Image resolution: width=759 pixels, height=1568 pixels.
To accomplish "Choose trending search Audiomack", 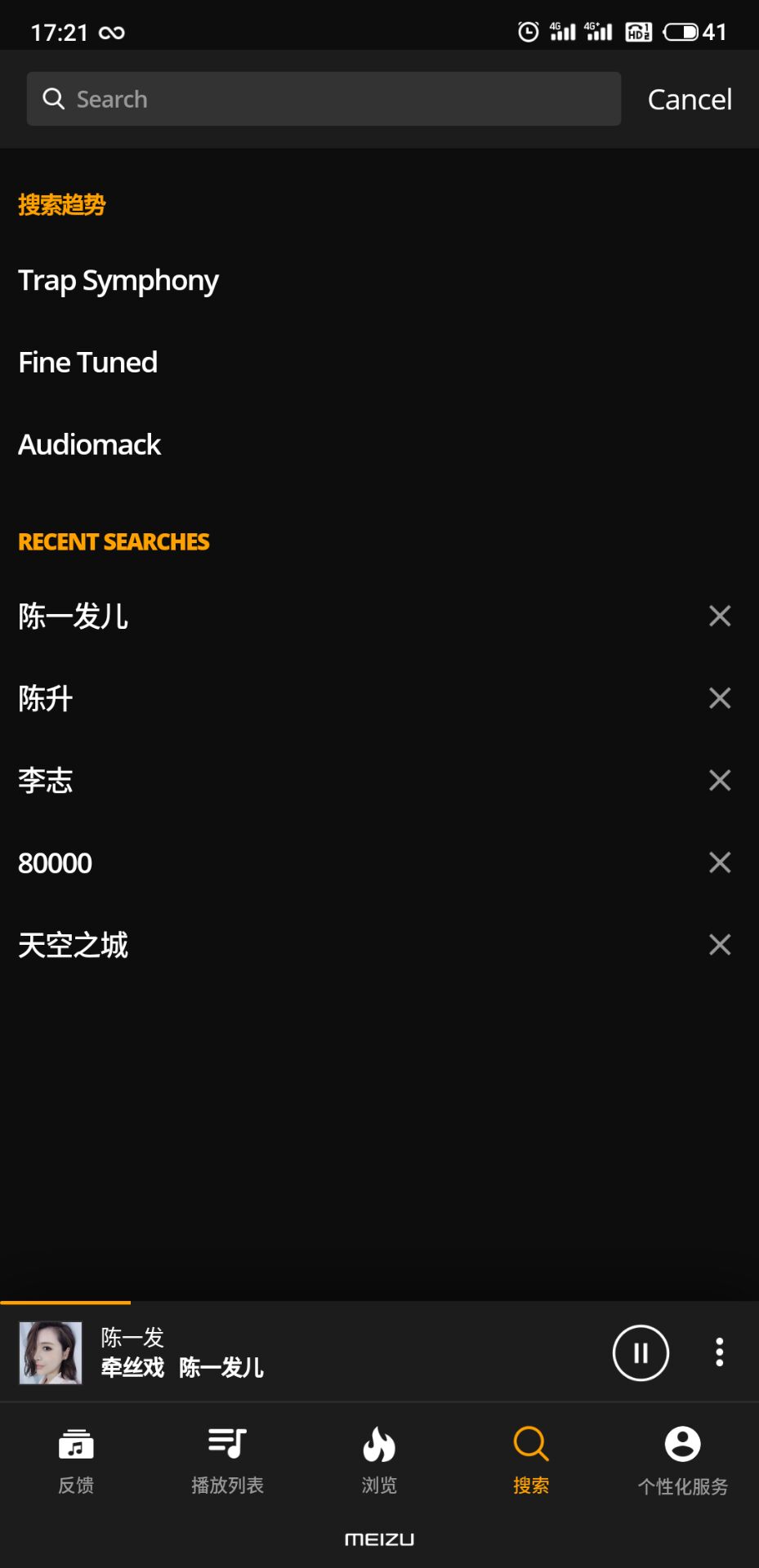I will click(90, 444).
